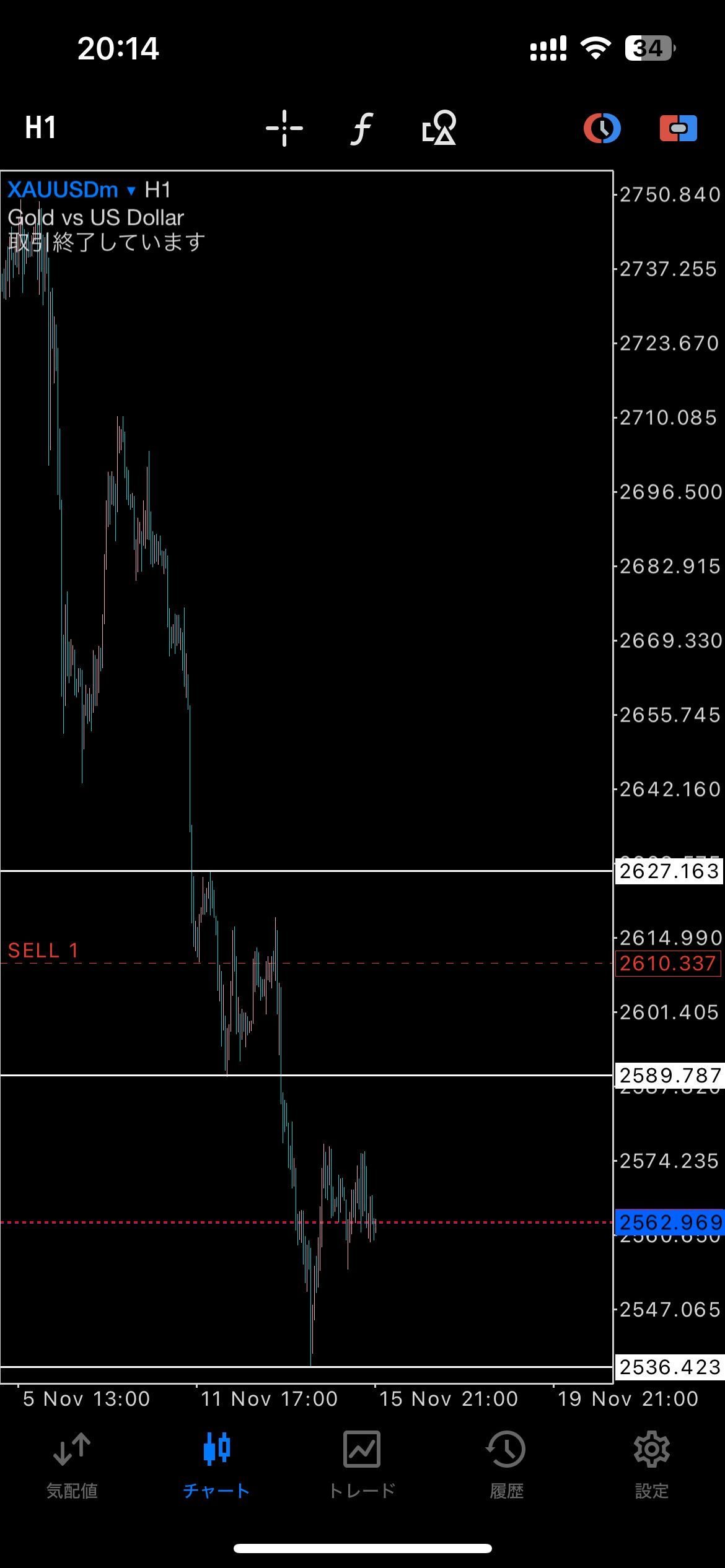
Task: Open the new order trade icon
Action: pos(678,128)
